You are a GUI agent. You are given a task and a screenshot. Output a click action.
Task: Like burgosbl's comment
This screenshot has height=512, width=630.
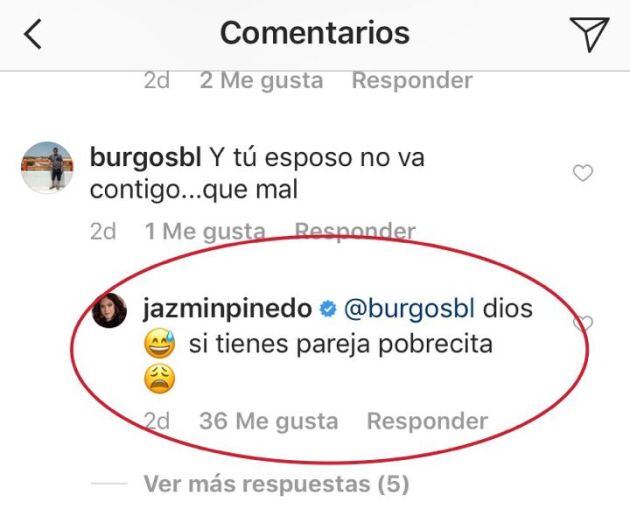[x=582, y=175]
